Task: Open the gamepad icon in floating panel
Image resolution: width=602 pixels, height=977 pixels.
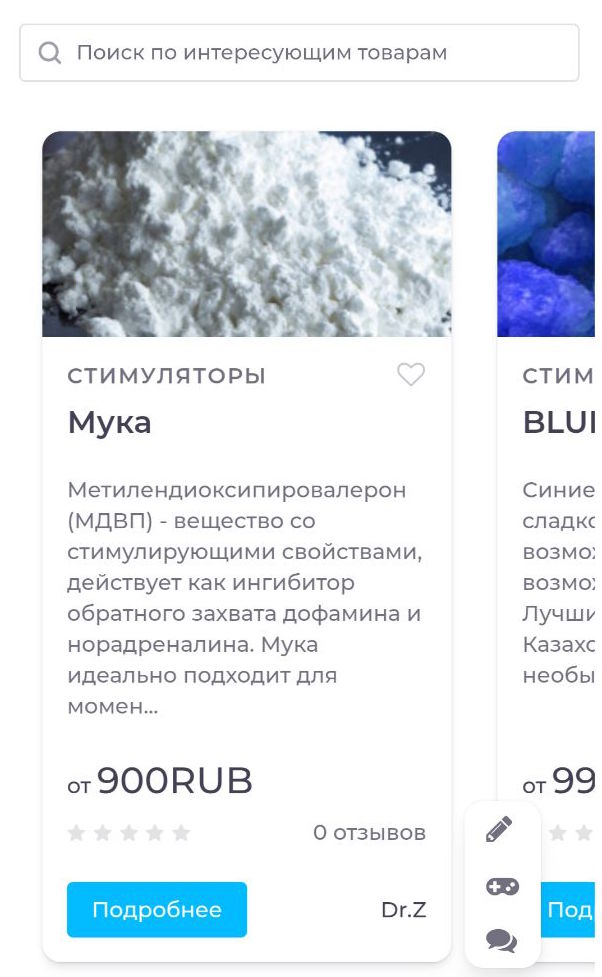Action: (501, 886)
